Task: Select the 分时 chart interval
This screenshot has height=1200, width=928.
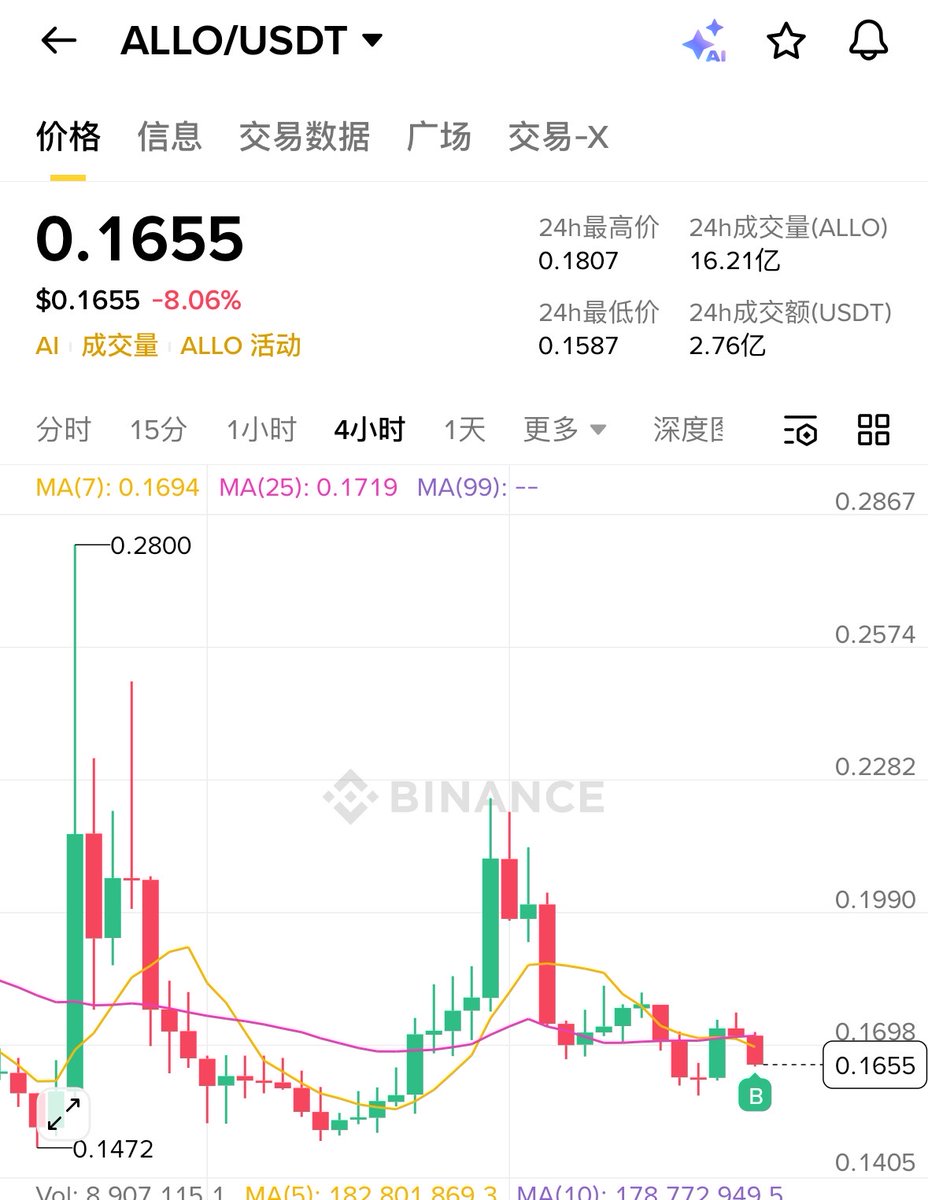Action: click(x=63, y=430)
